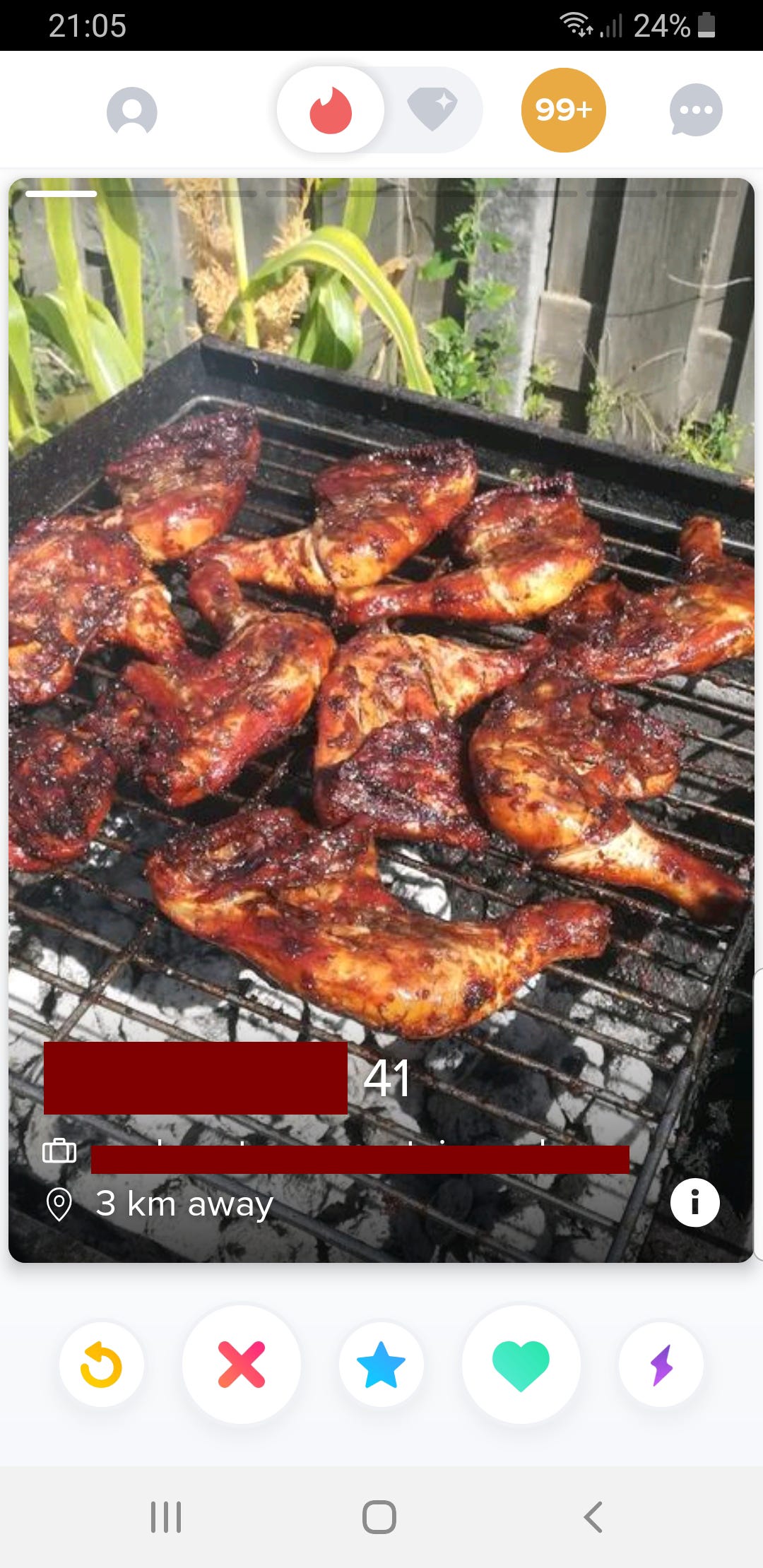Open the 99+ likes badge
The image size is (763, 1568).
pos(563,110)
